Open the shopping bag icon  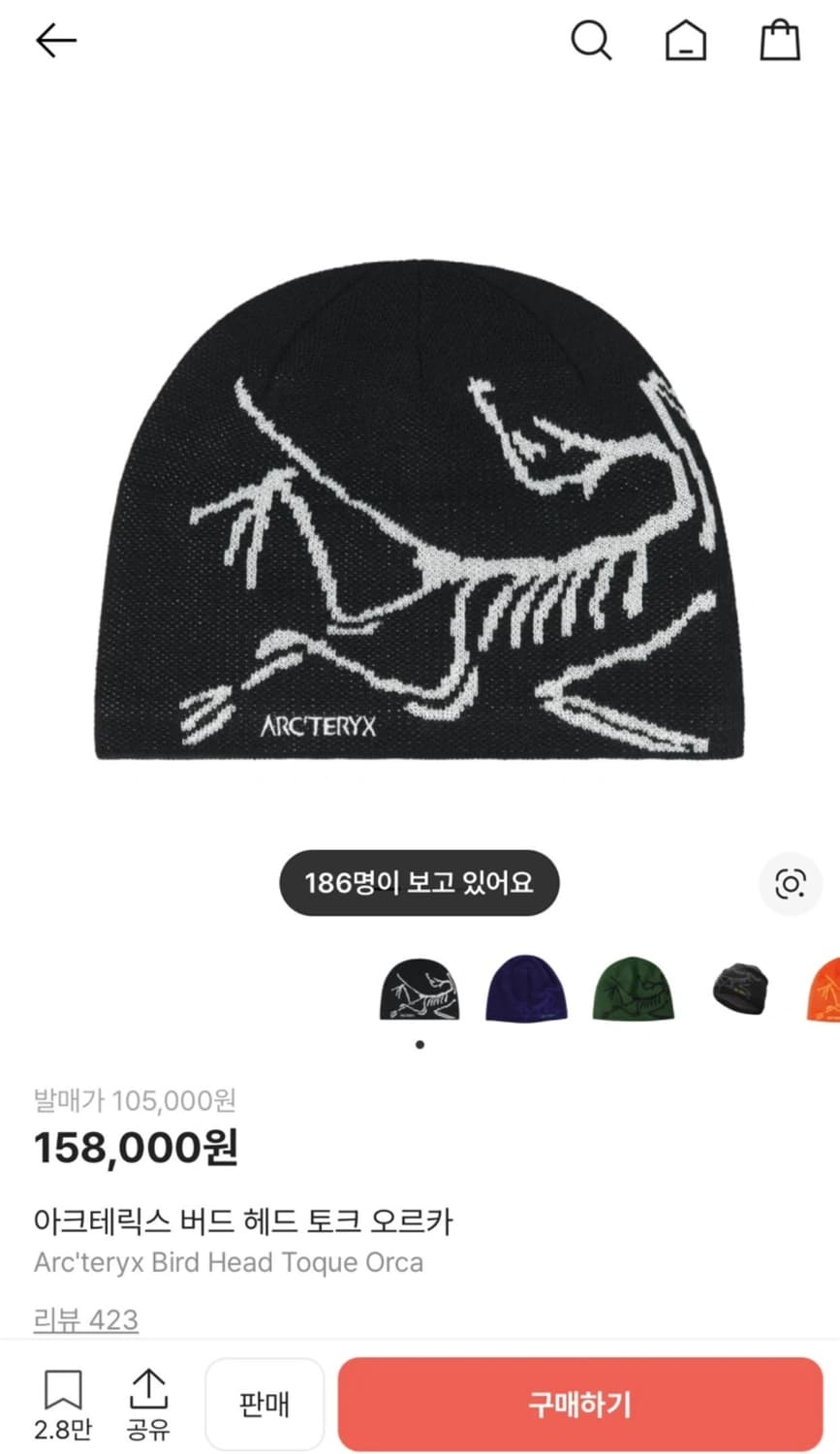point(780,41)
